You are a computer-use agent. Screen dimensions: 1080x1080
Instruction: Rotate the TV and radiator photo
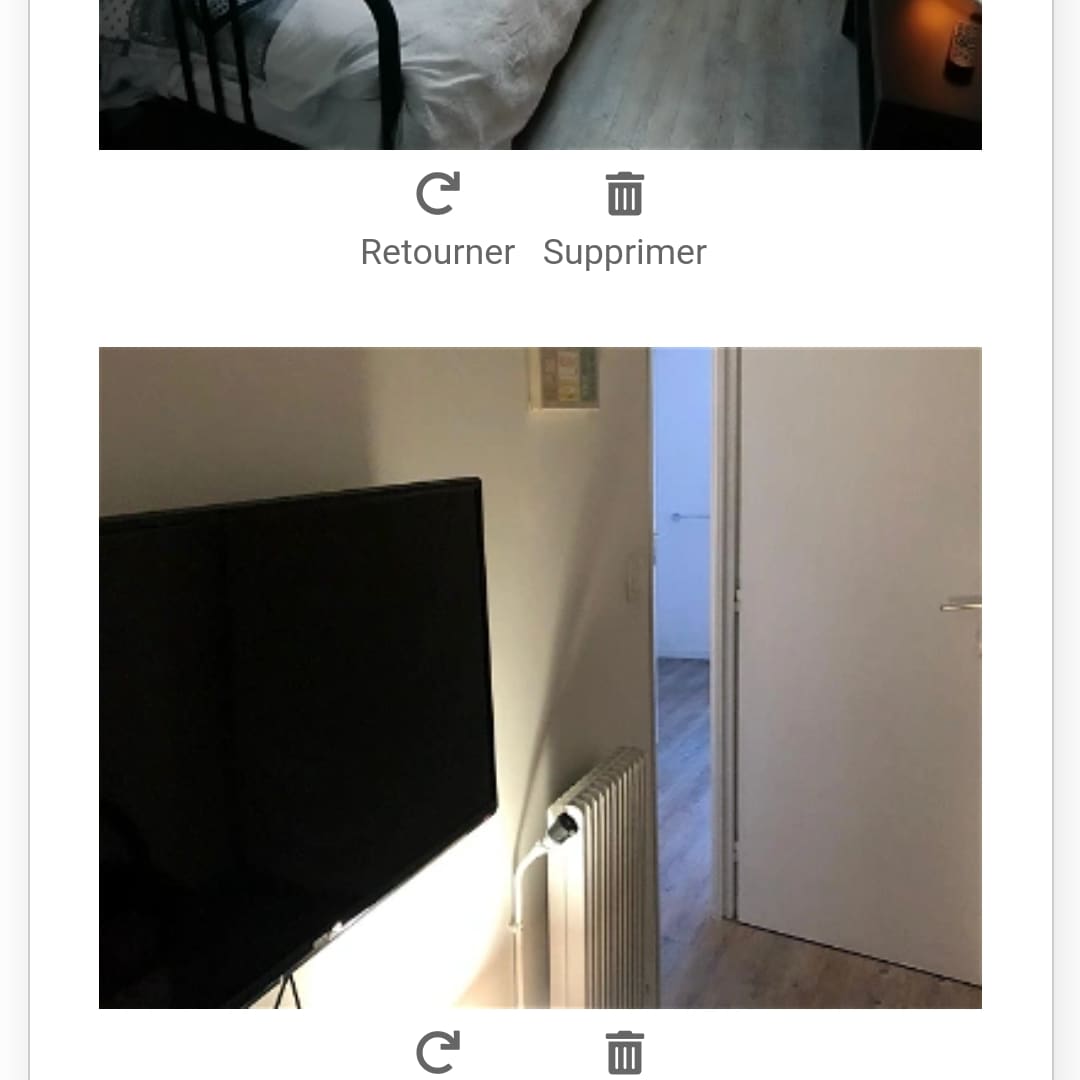pyautogui.click(x=438, y=1054)
